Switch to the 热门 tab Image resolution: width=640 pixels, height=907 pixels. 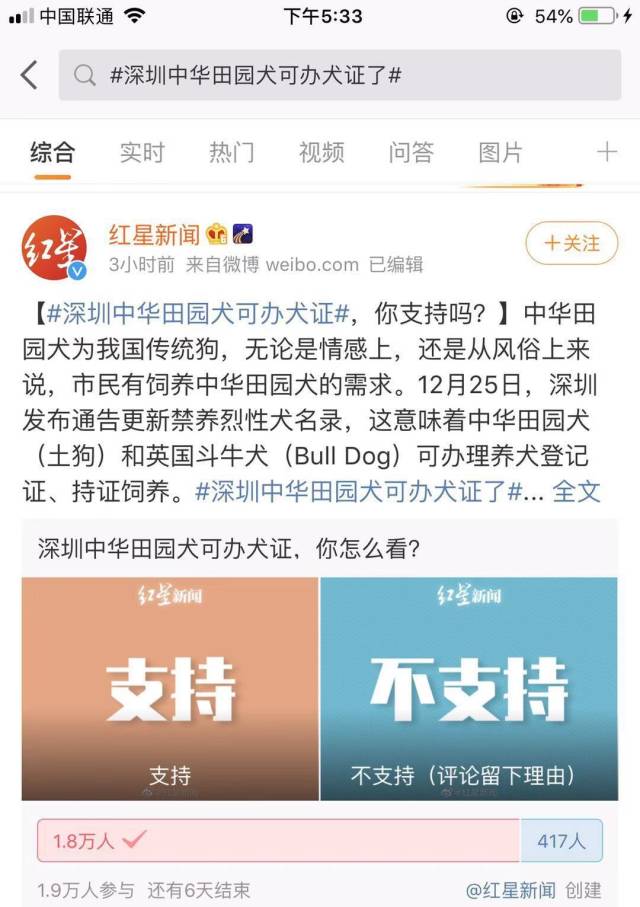click(x=231, y=152)
